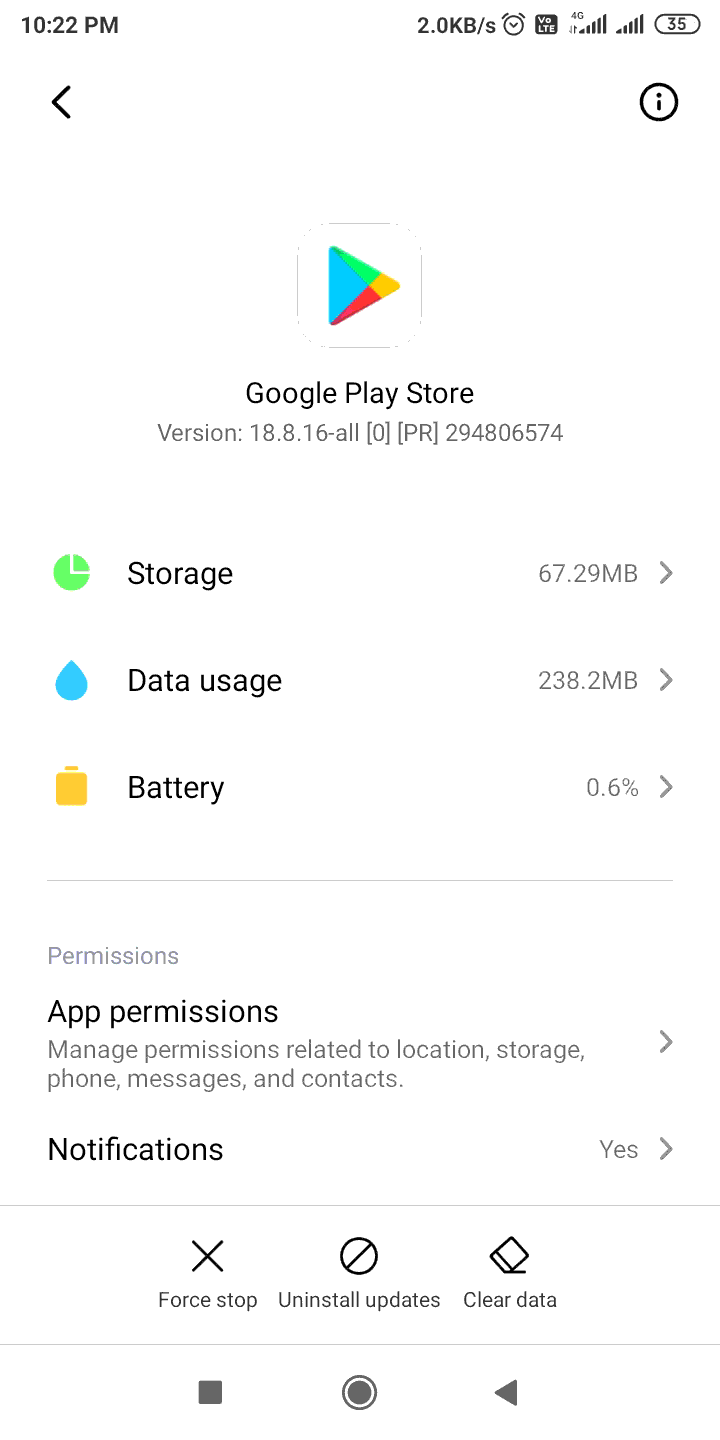The image size is (720, 1440).
Task: Navigate back with the back arrow
Action: tap(60, 102)
